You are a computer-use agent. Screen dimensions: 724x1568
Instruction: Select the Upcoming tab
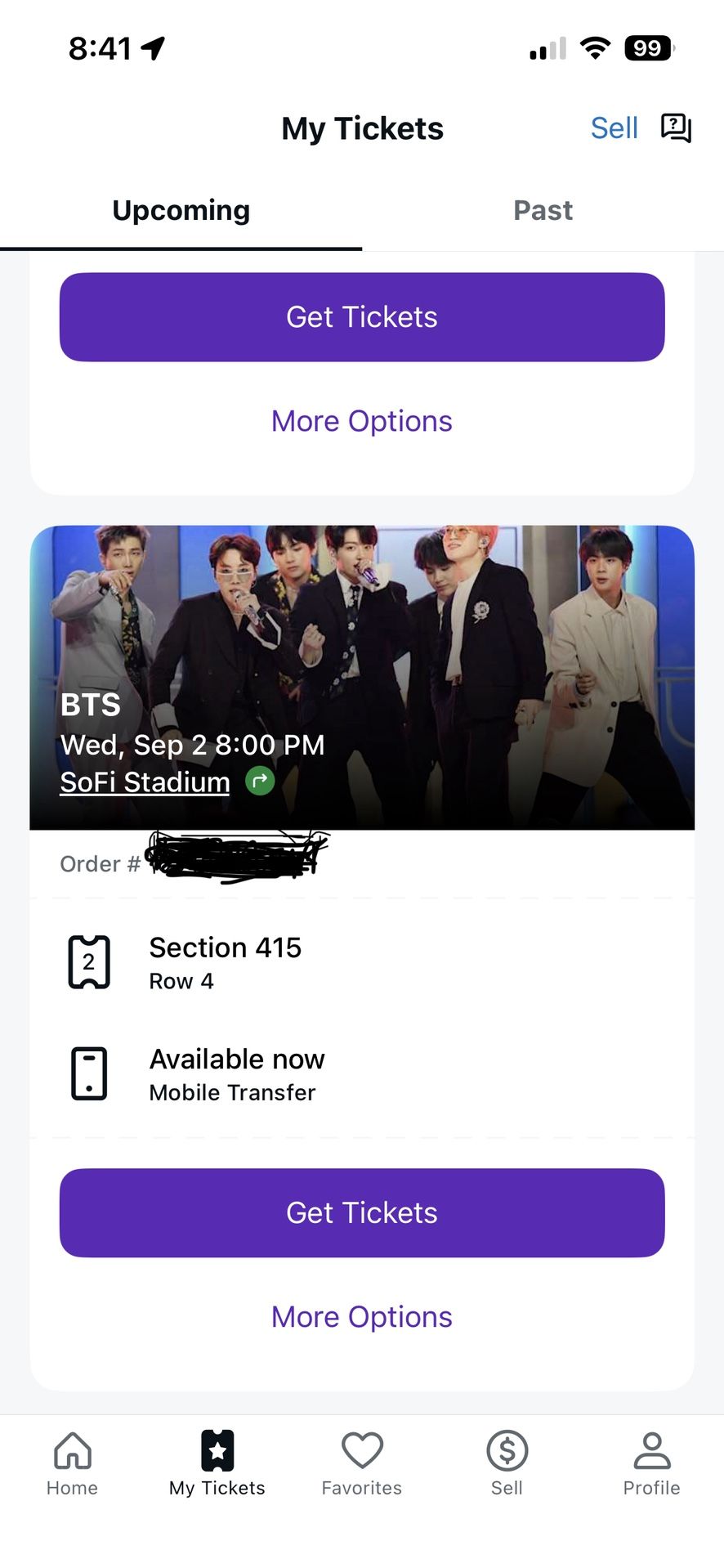tap(181, 211)
